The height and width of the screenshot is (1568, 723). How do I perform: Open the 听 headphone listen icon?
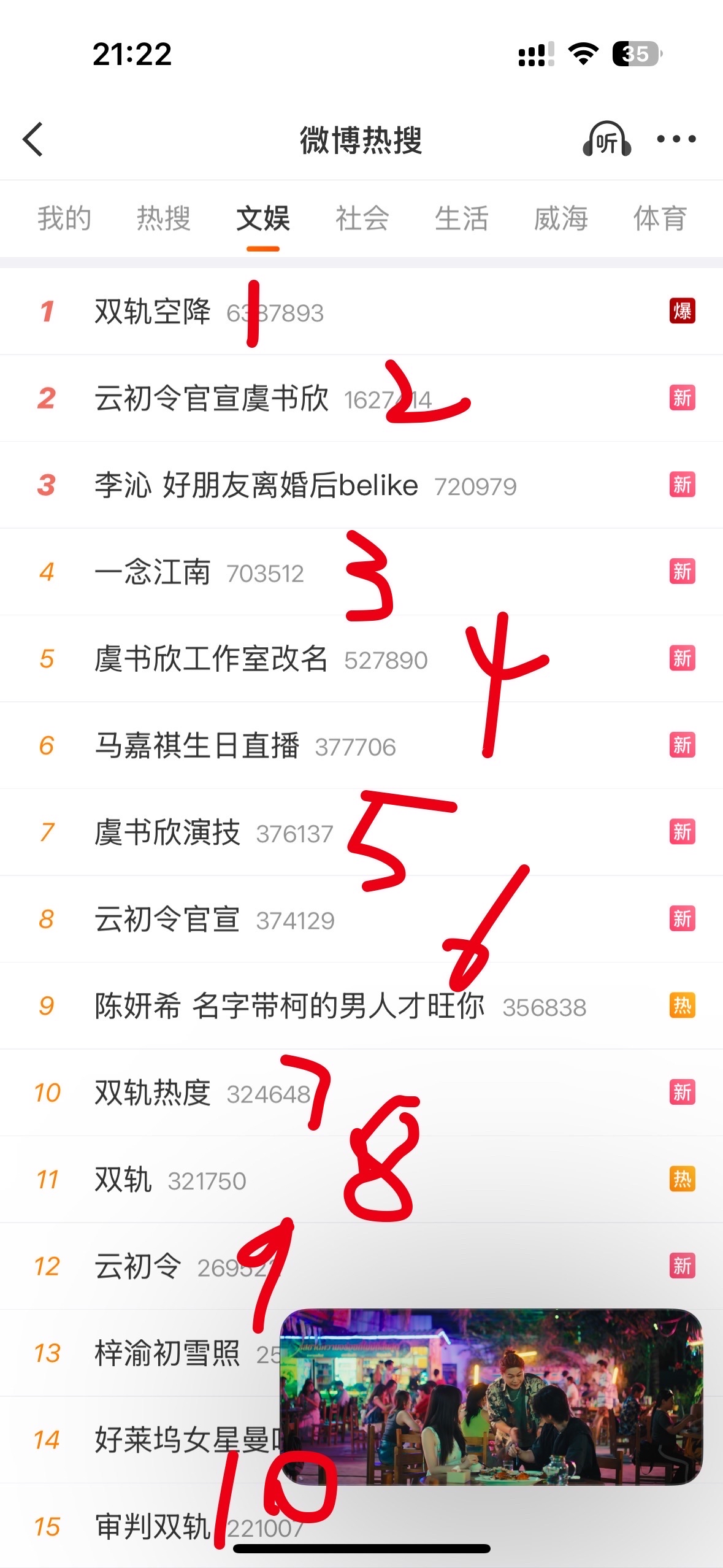point(606,139)
